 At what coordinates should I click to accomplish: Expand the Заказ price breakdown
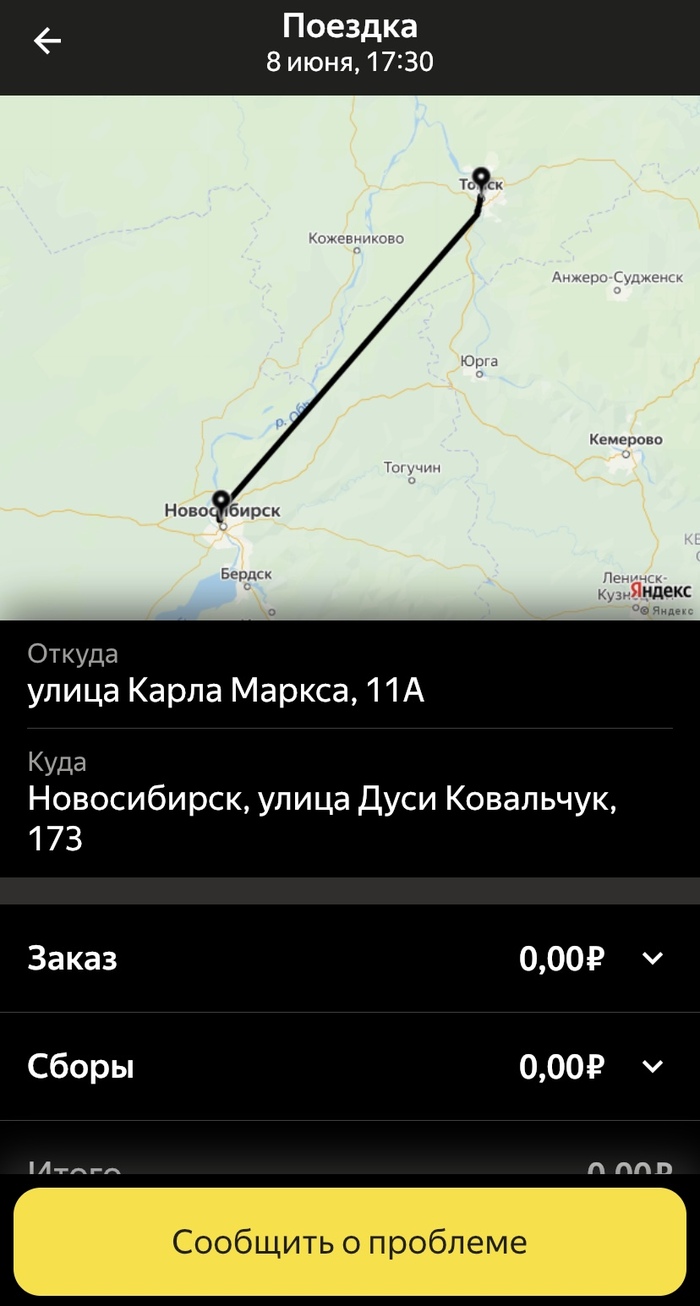pyautogui.click(x=652, y=959)
